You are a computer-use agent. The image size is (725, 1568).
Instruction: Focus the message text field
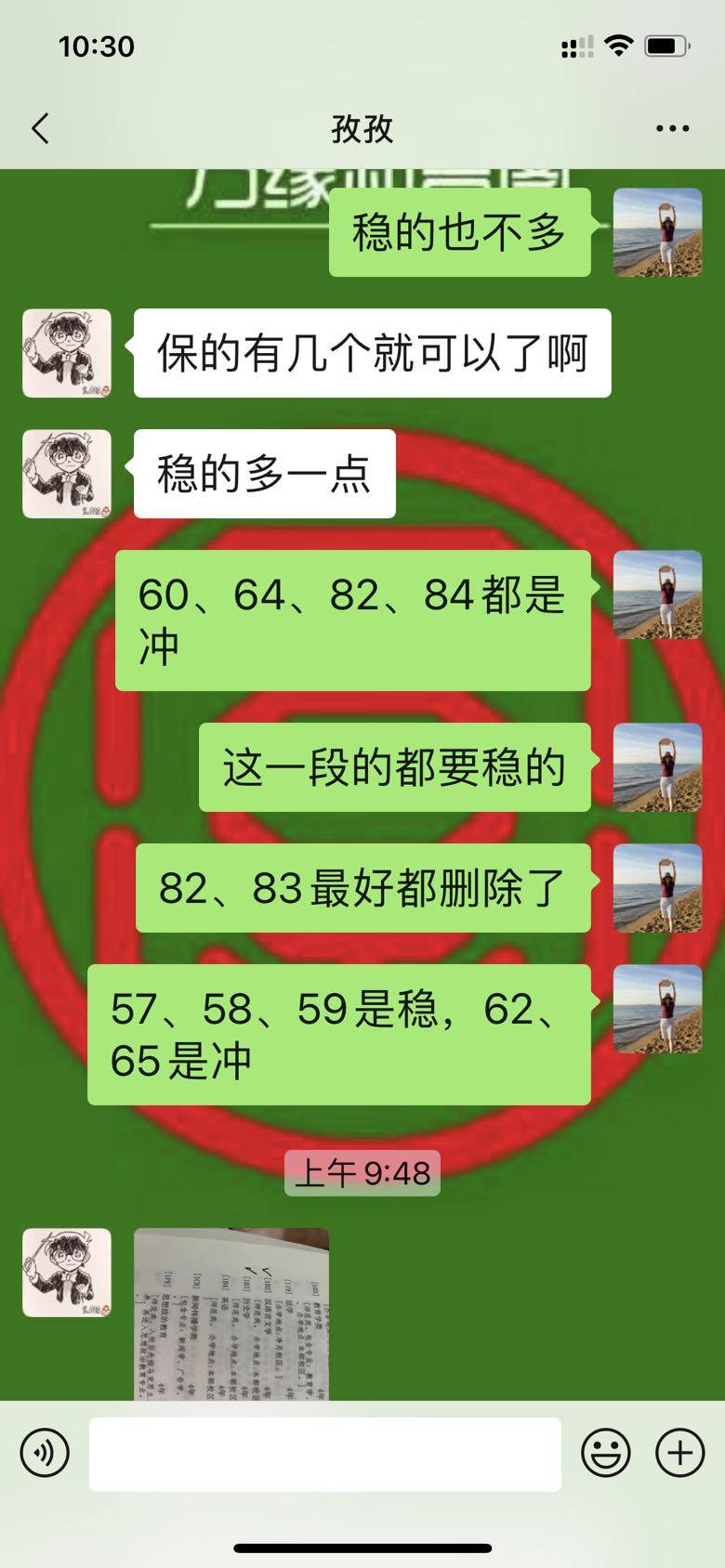pos(325,1453)
